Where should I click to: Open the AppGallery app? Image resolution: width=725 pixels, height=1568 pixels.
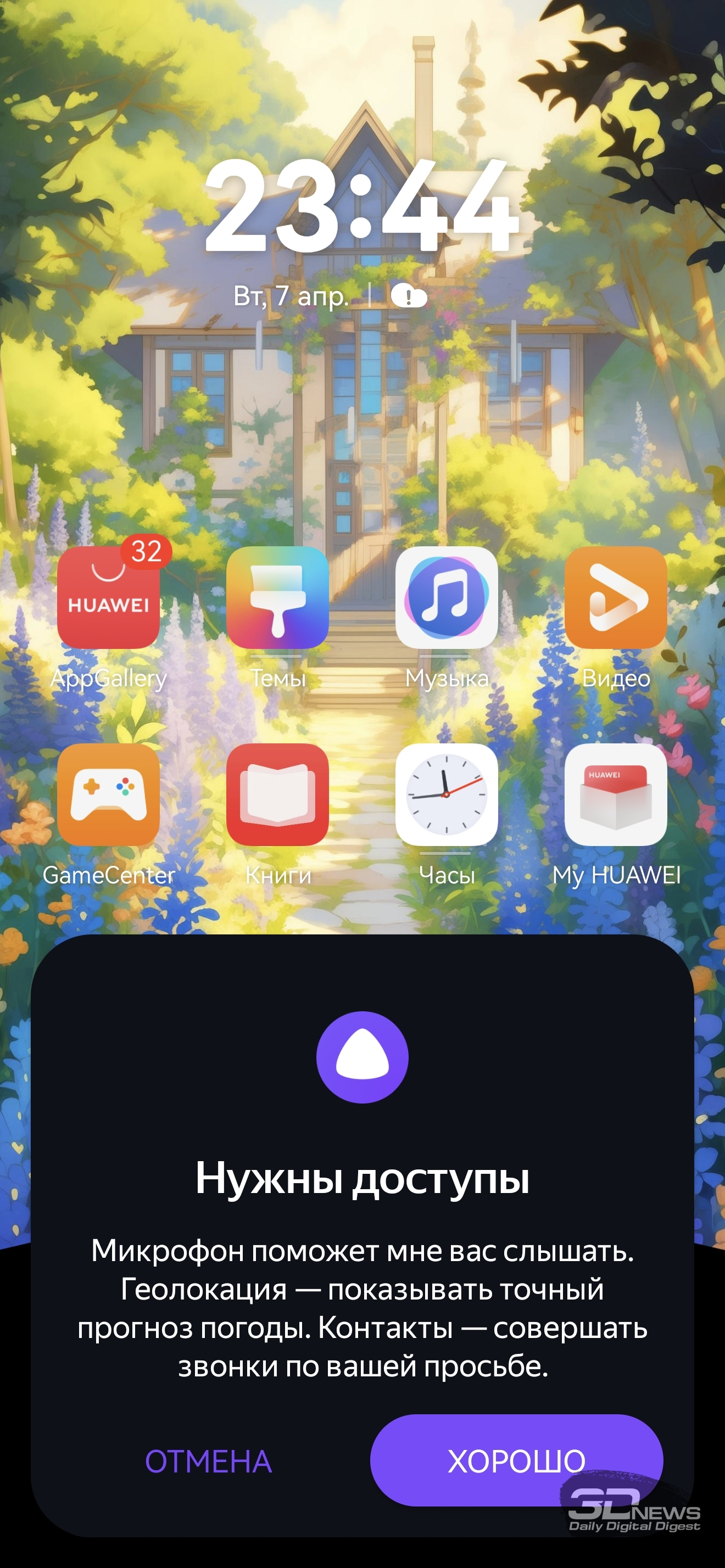[x=108, y=598]
